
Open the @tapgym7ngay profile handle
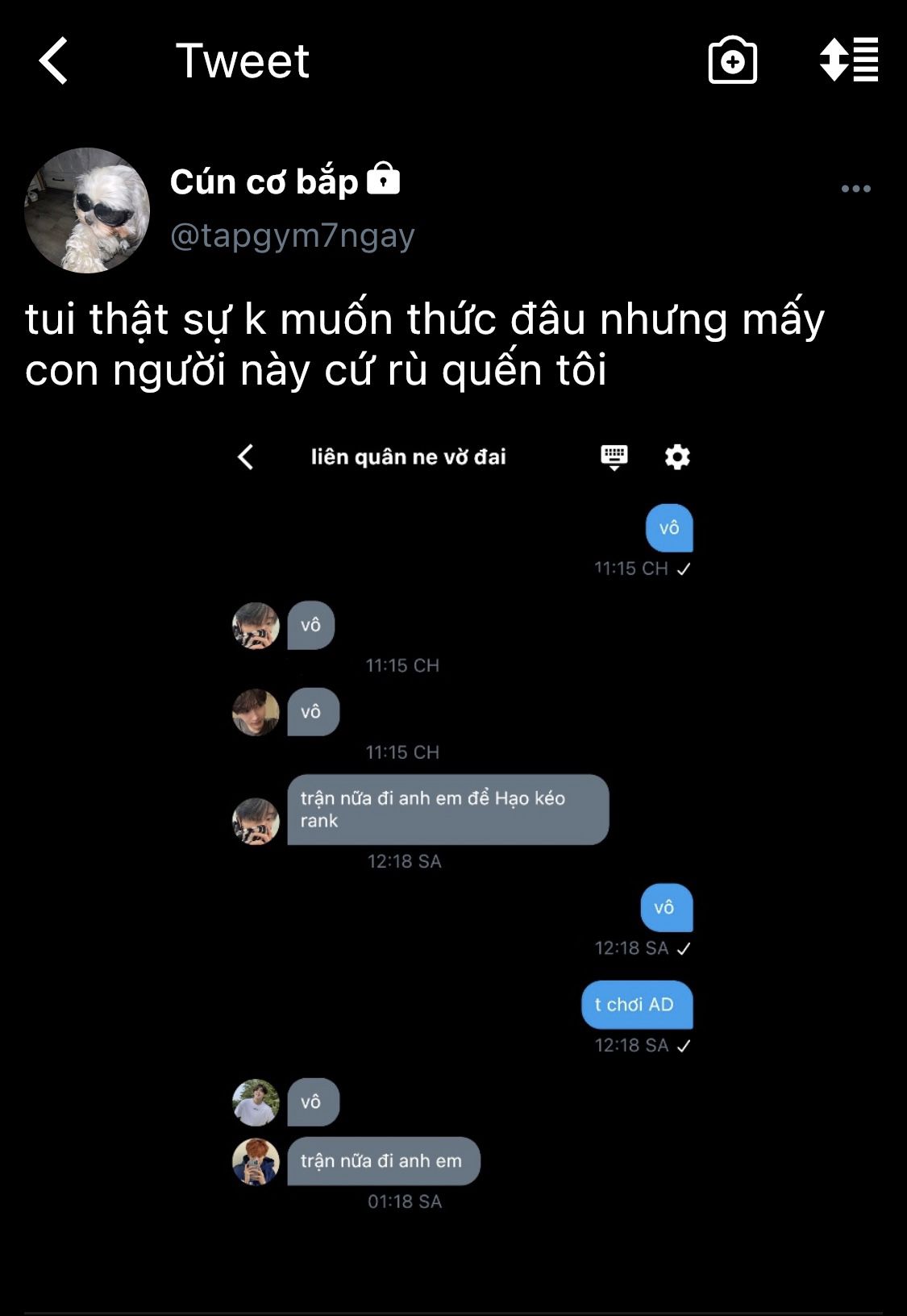pos(293,235)
